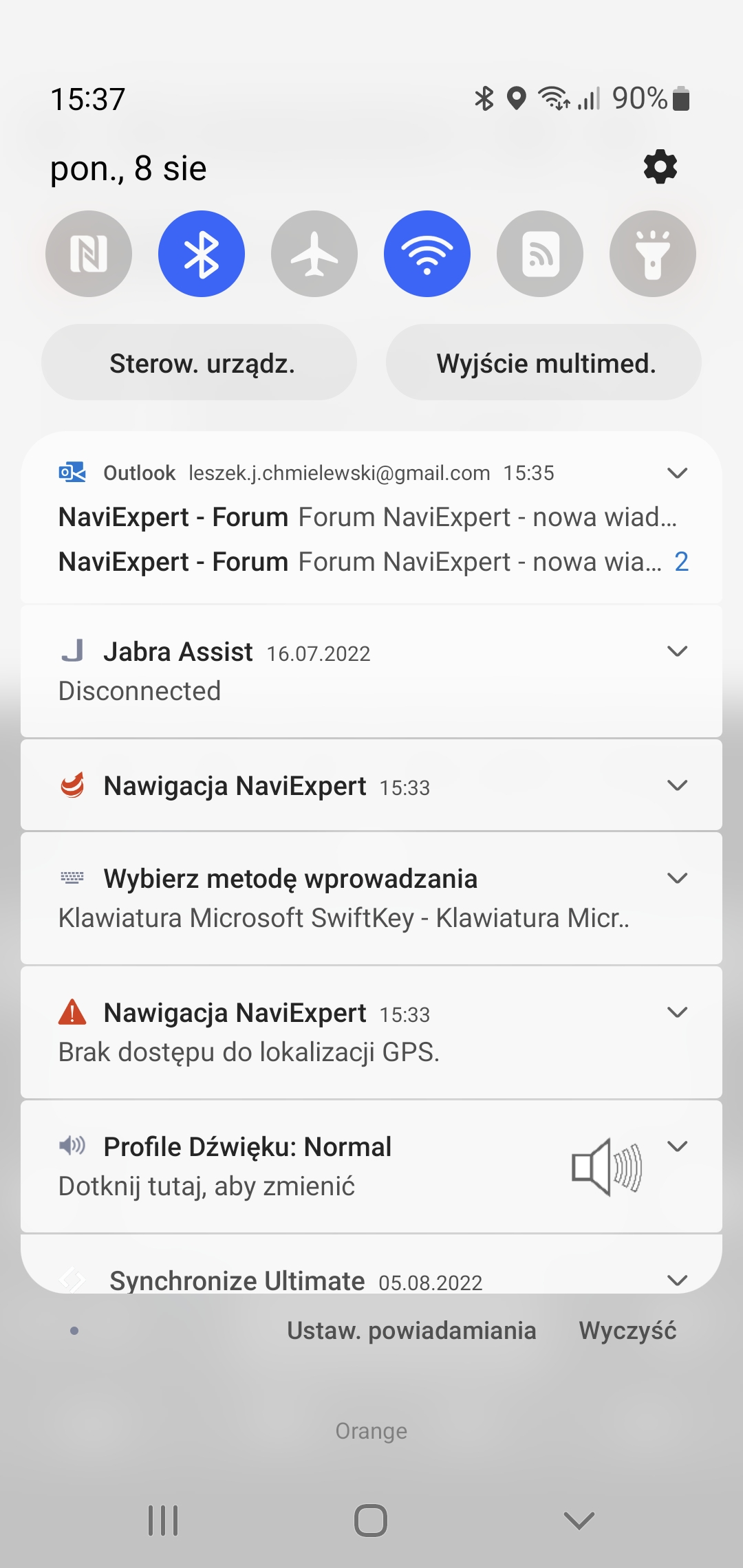Viewport: 743px width, 1568px height.
Task: Toggle NFC quick setting
Action: pos(89,254)
